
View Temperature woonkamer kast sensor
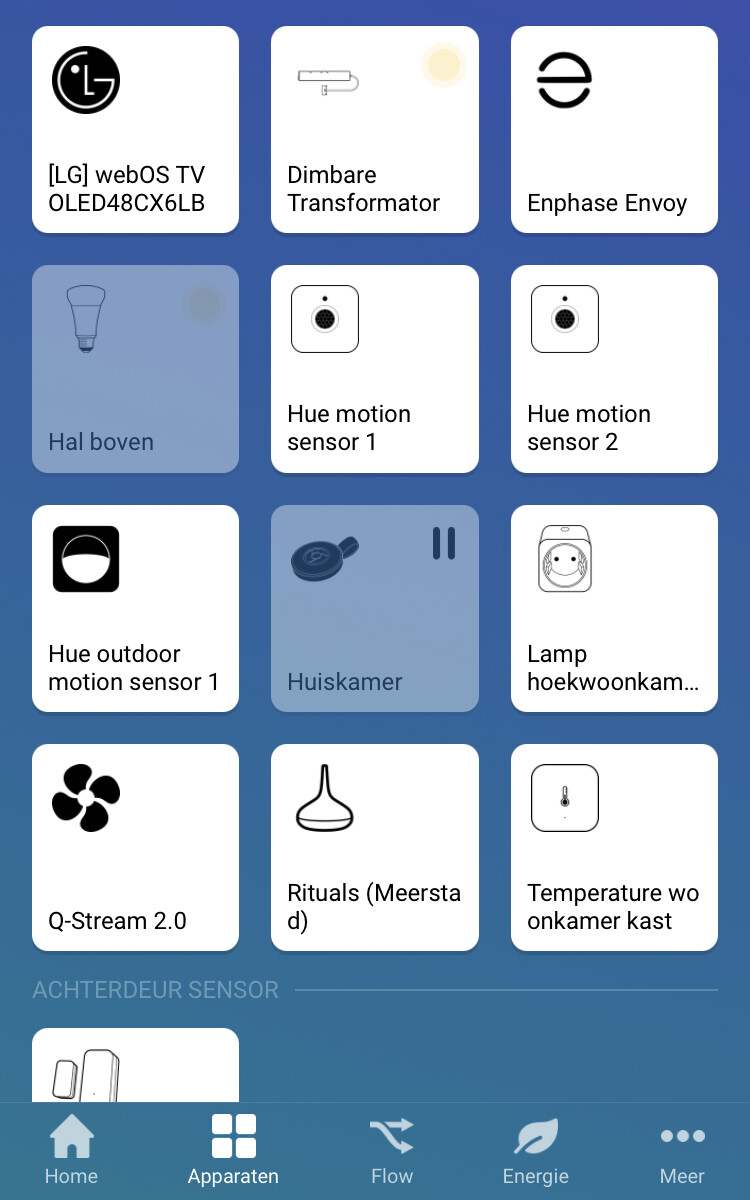click(x=614, y=847)
